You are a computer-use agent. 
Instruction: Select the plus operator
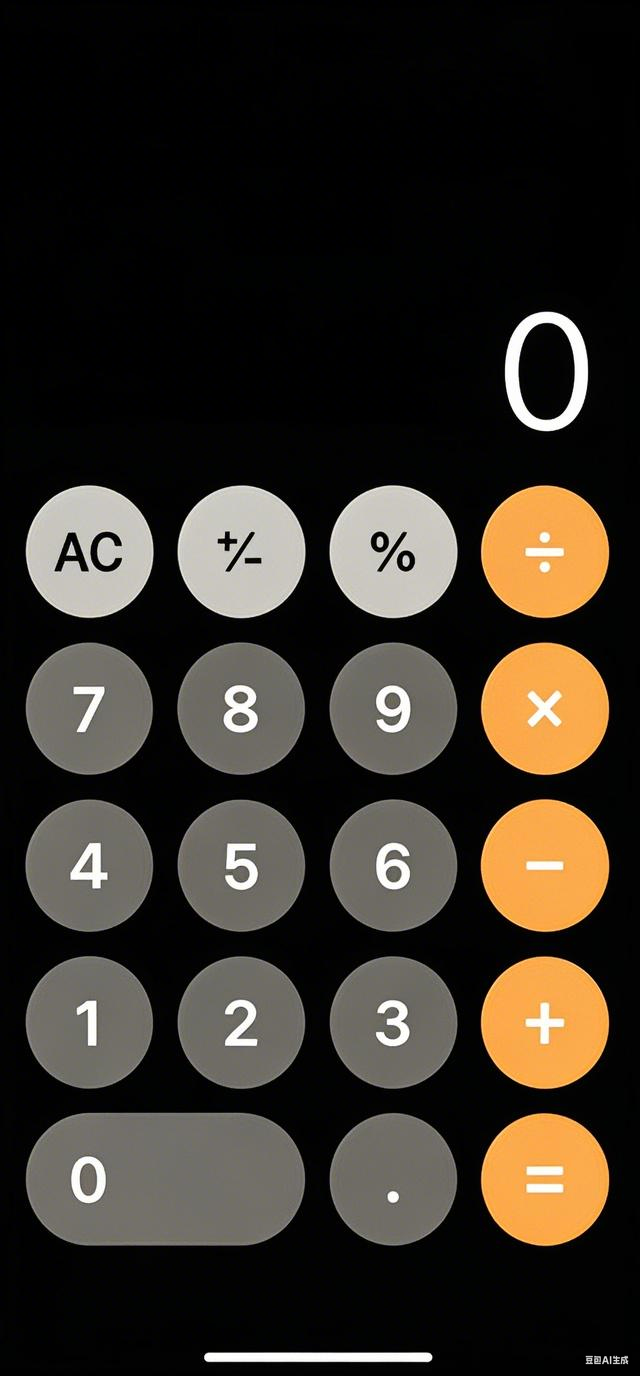(x=545, y=1023)
